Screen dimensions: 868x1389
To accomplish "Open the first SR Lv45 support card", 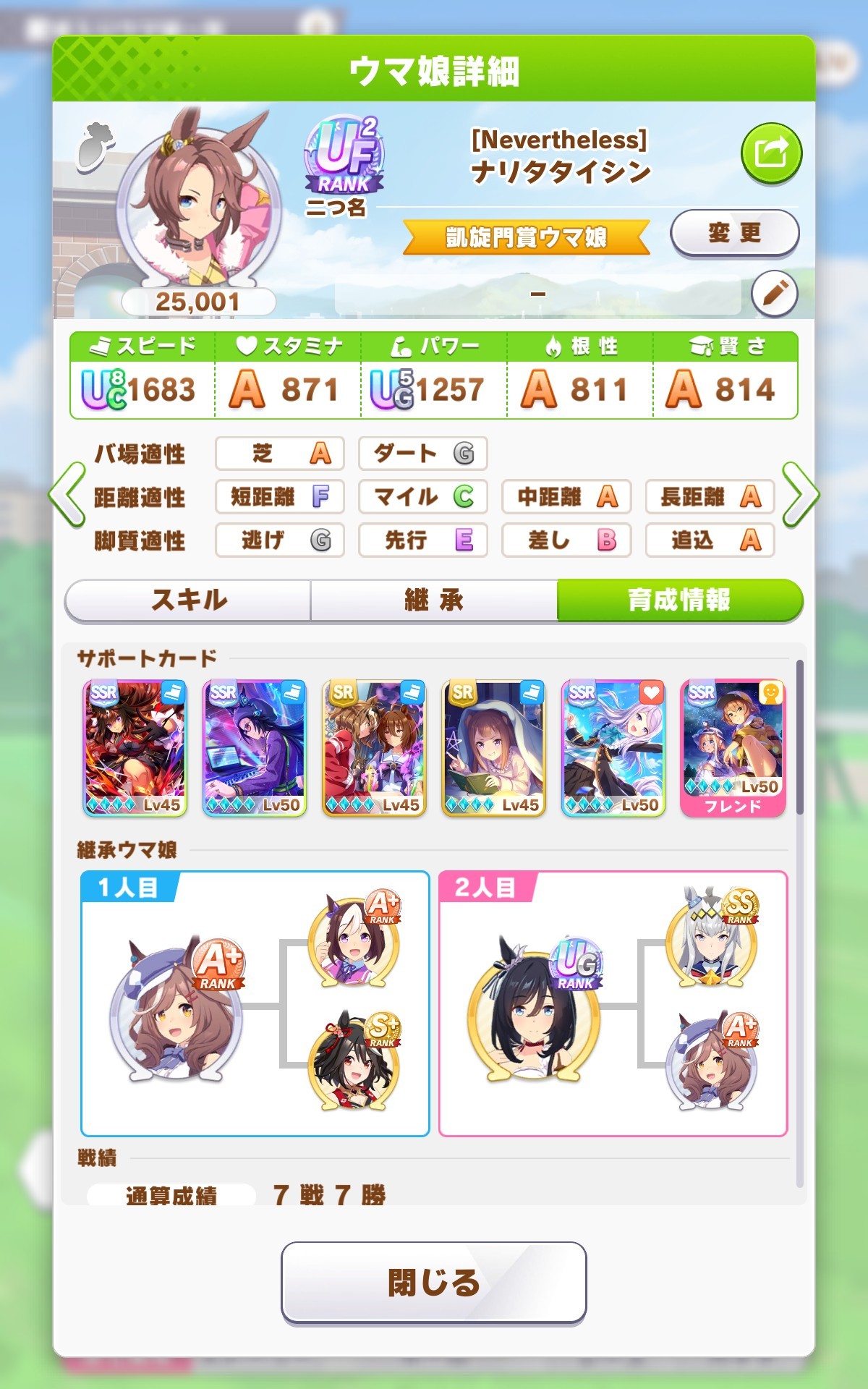I will tap(374, 747).
